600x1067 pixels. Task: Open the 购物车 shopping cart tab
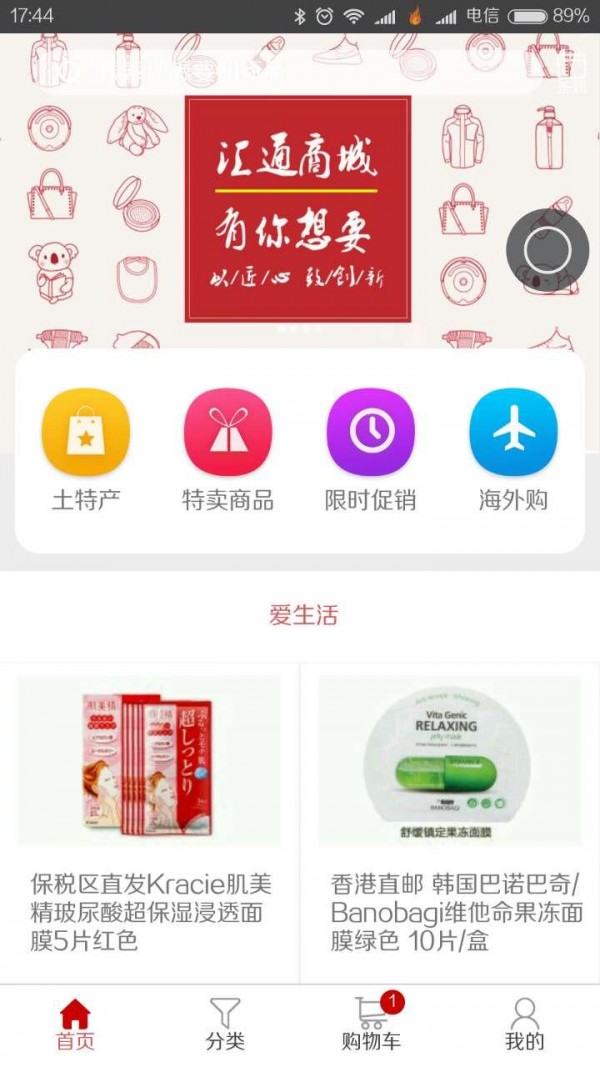pos(372,1025)
